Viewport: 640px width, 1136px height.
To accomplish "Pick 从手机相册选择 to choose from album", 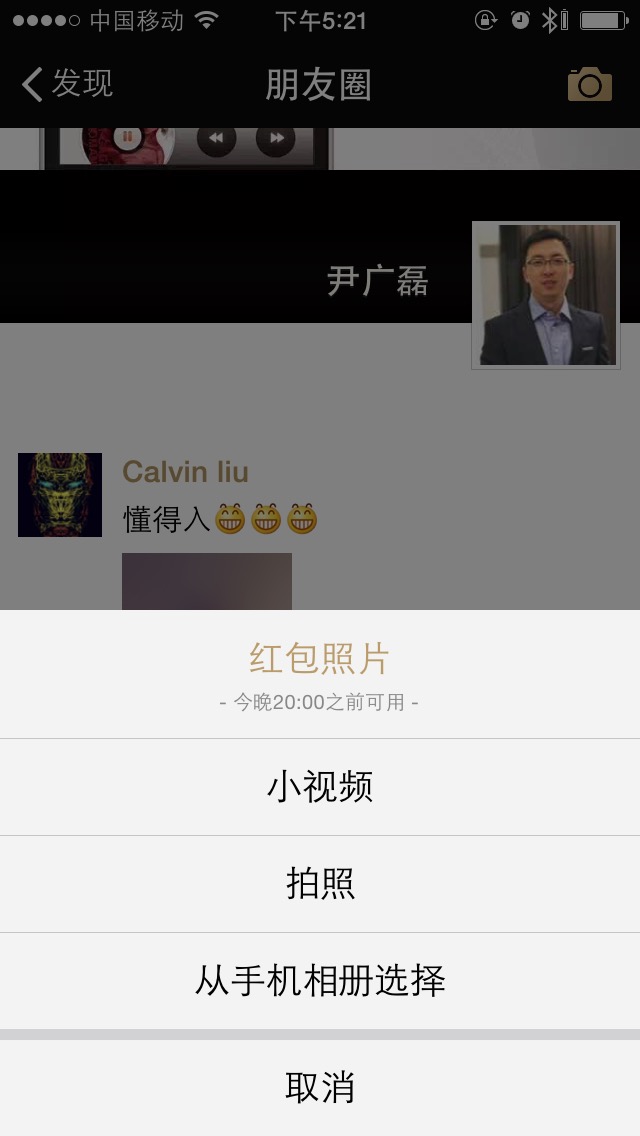I will tap(320, 981).
